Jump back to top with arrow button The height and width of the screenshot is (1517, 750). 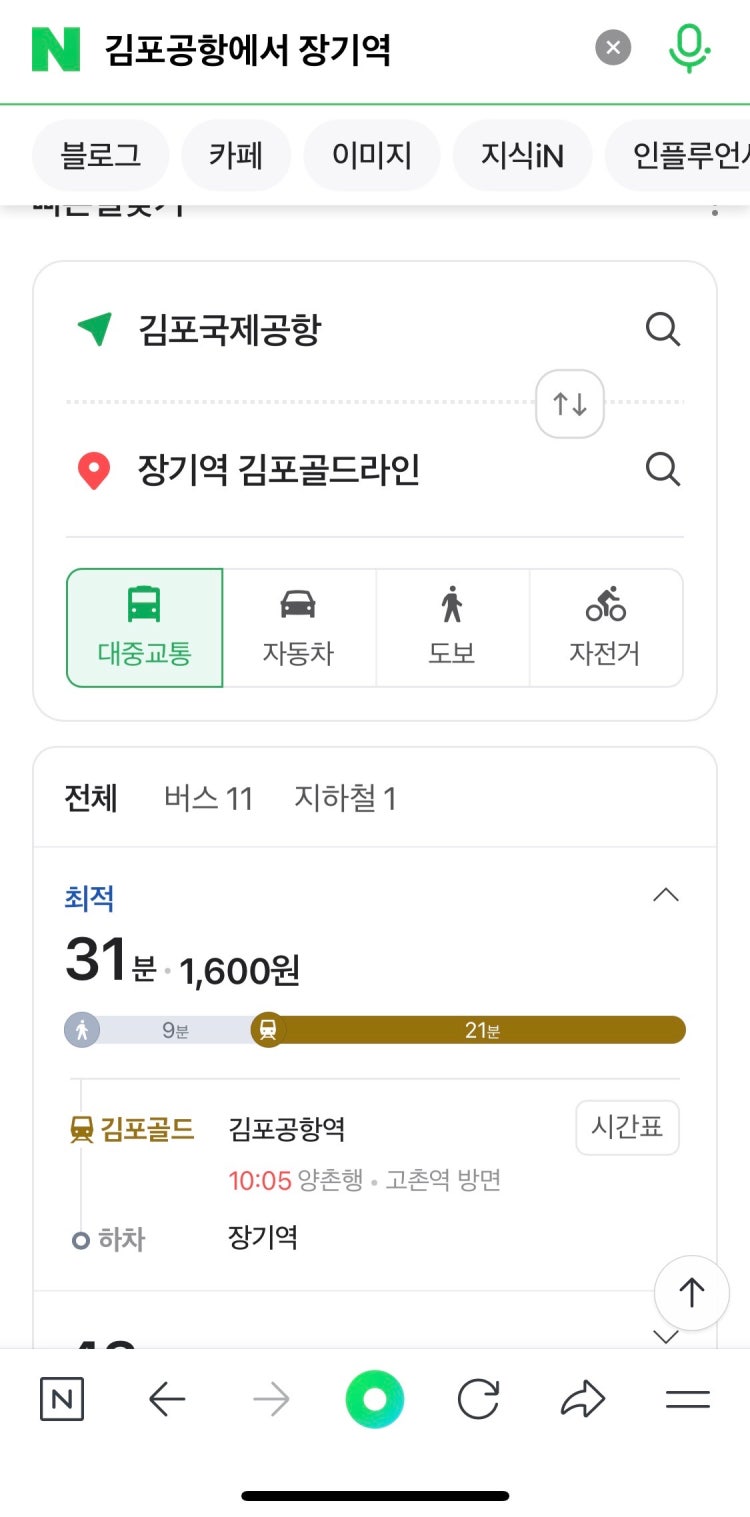[x=692, y=1293]
